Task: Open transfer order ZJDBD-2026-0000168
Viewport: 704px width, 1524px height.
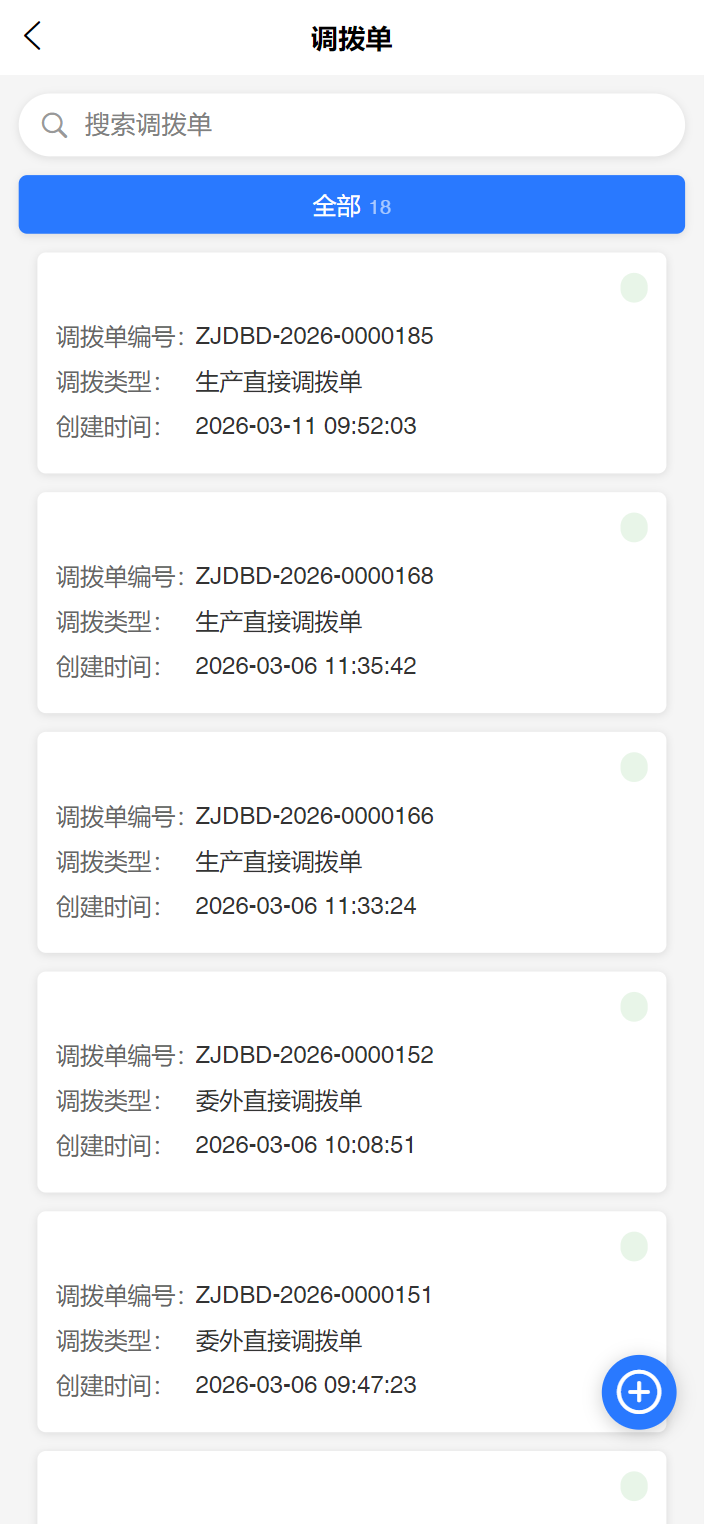Action: [352, 603]
